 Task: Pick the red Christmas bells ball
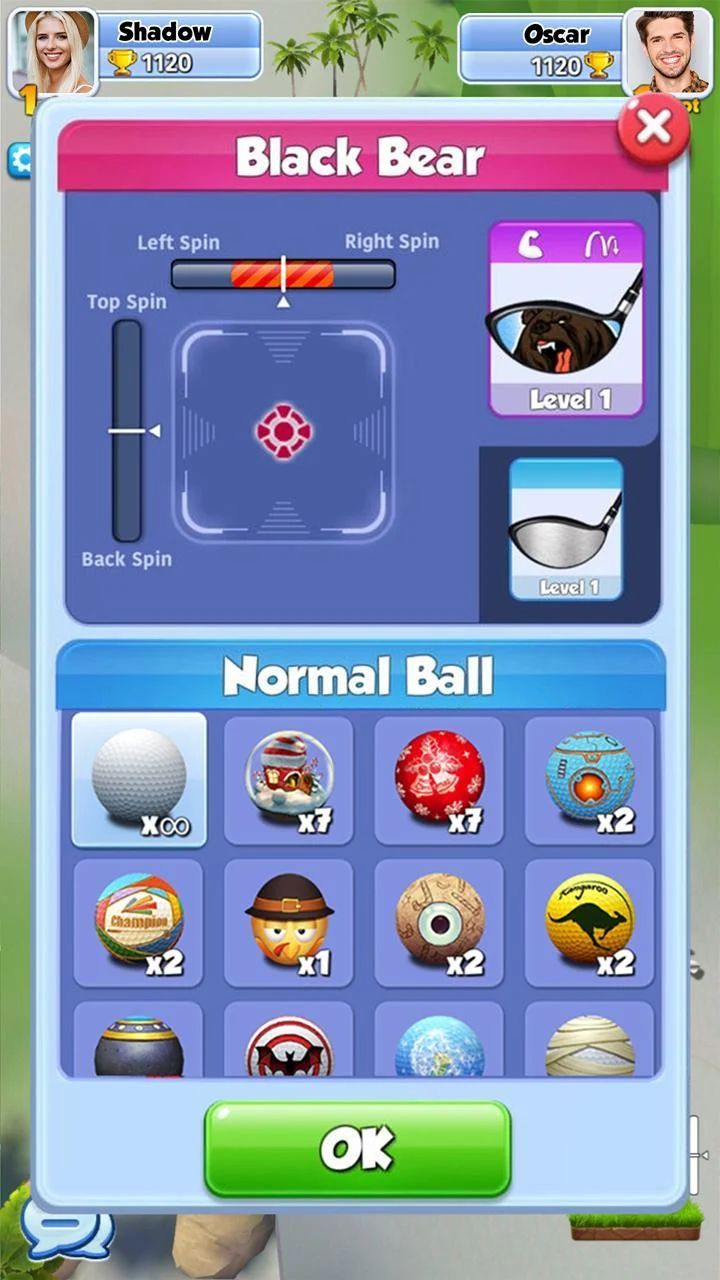(x=439, y=780)
